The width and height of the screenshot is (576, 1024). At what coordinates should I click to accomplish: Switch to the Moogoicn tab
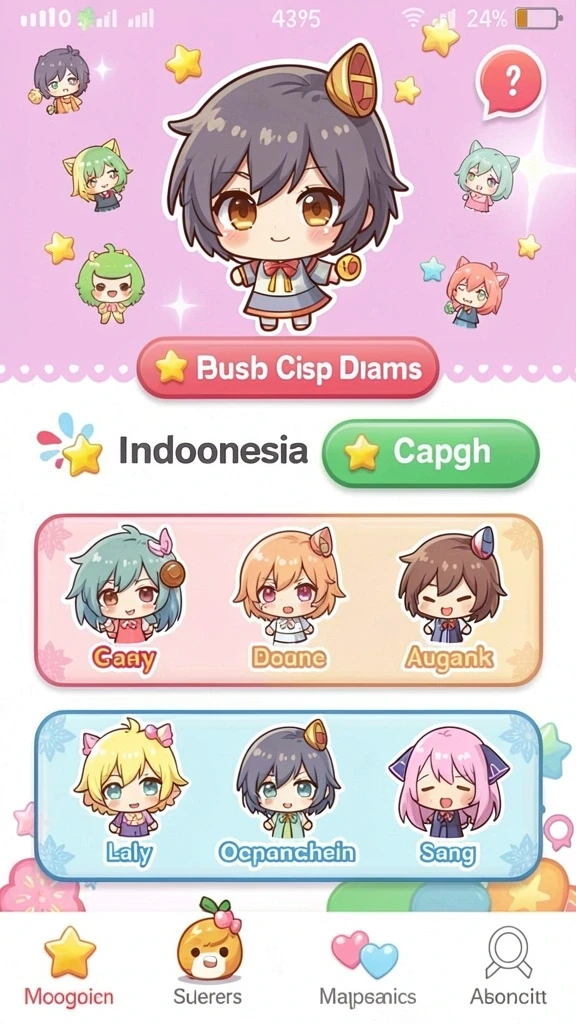(69, 968)
